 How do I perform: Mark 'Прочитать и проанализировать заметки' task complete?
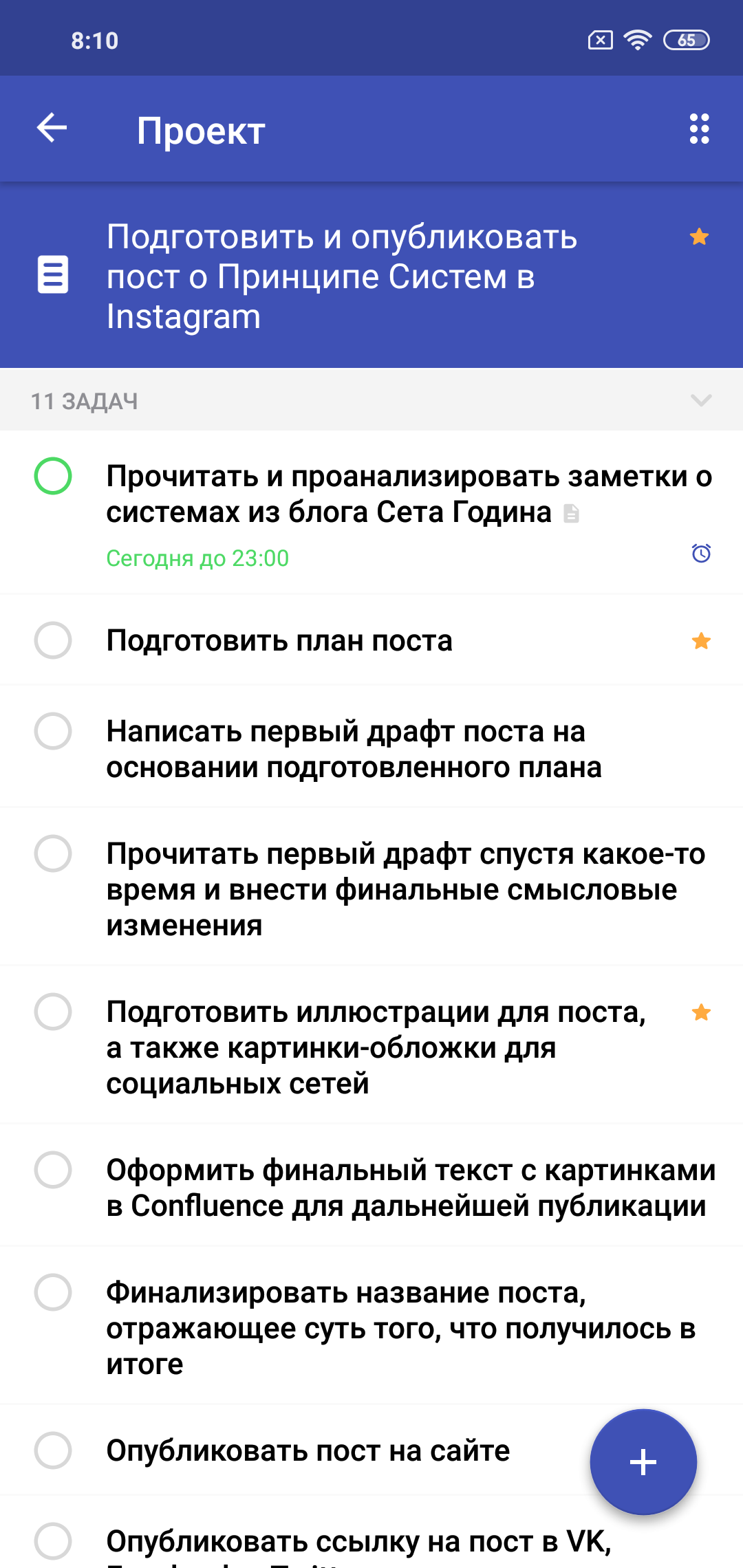53,476
